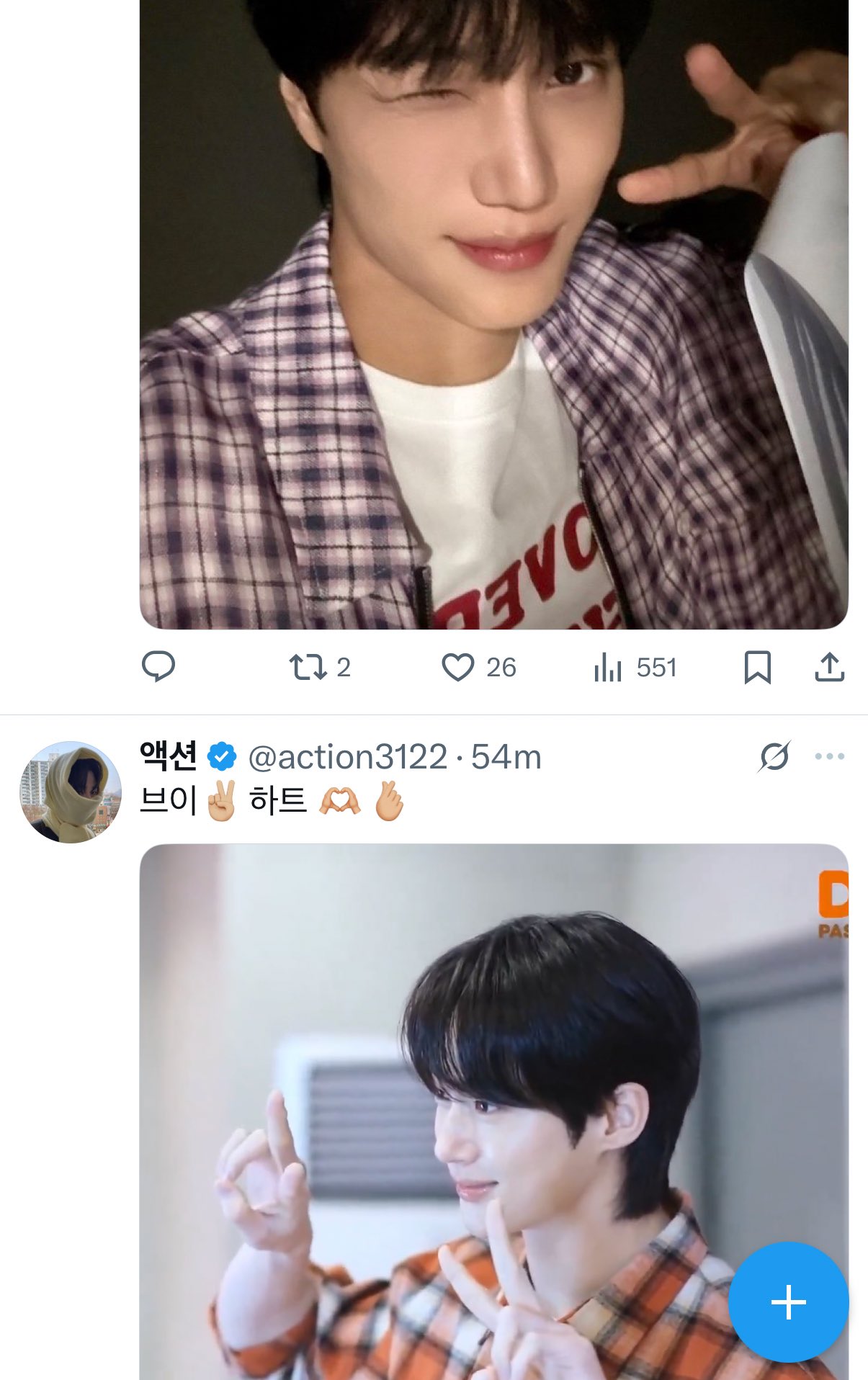Reply to the post with 551 views
Viewport: 868px width, 1380px height.
point(158,667)
